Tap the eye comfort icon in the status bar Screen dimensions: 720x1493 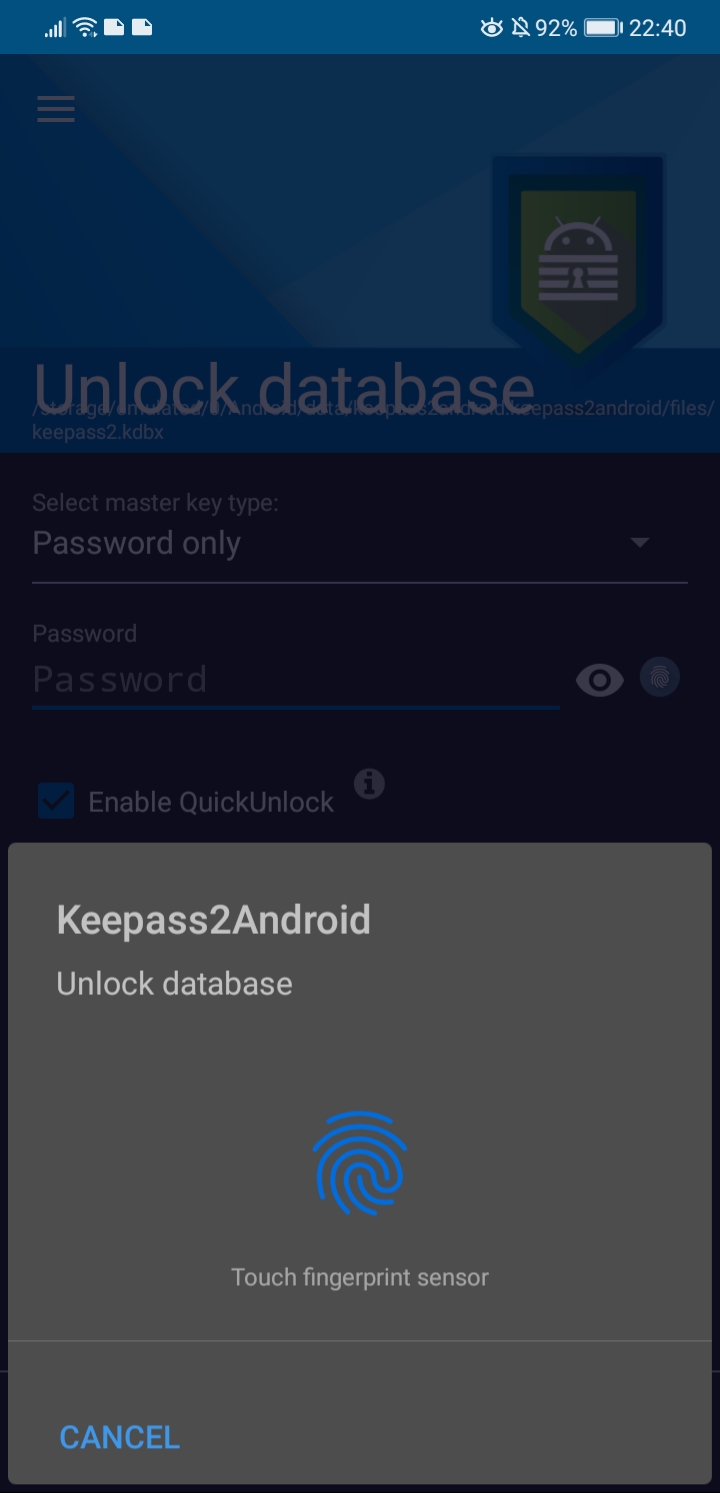tap(491, 27)
